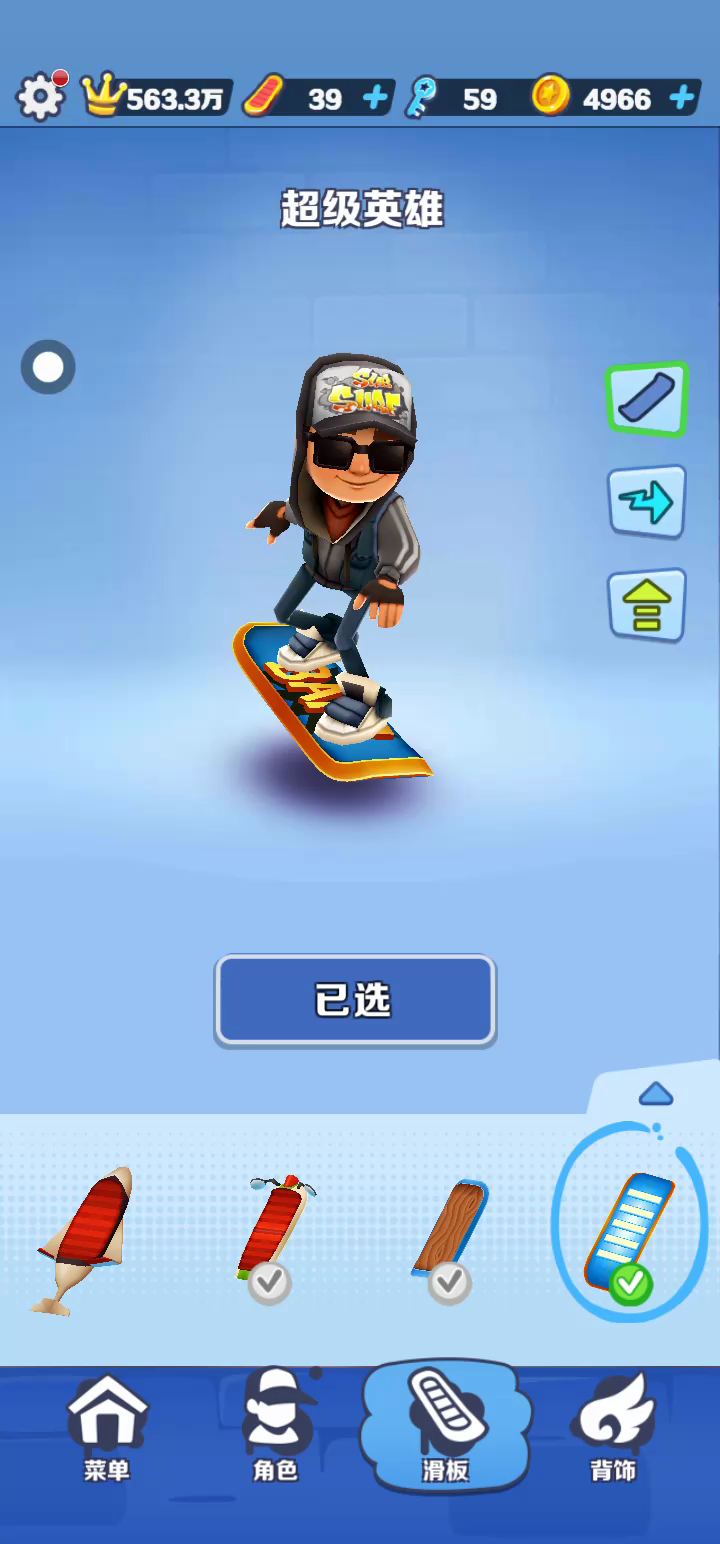Select the speed dash upgrade icon

pos(647,502)
